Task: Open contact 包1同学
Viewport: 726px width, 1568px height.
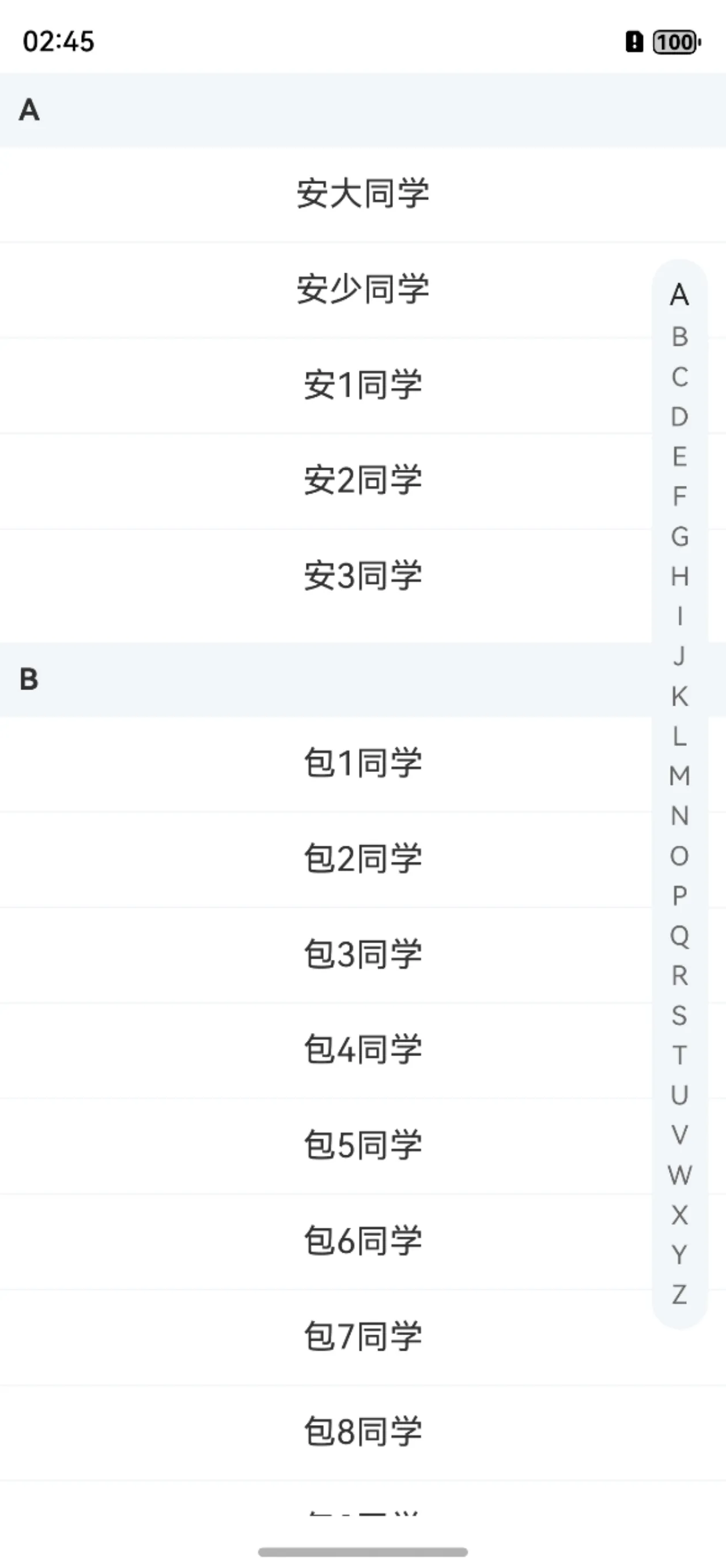Action: (362, 763)
